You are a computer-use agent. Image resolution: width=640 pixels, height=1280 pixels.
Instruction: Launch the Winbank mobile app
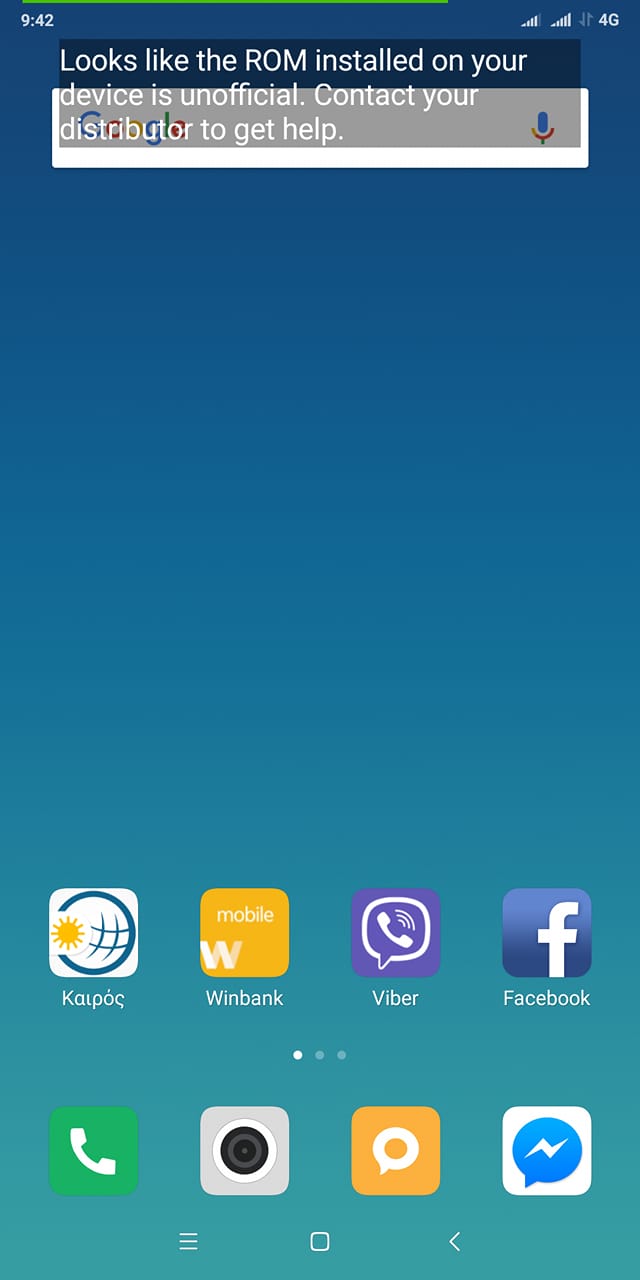click(x=244, y=932)
